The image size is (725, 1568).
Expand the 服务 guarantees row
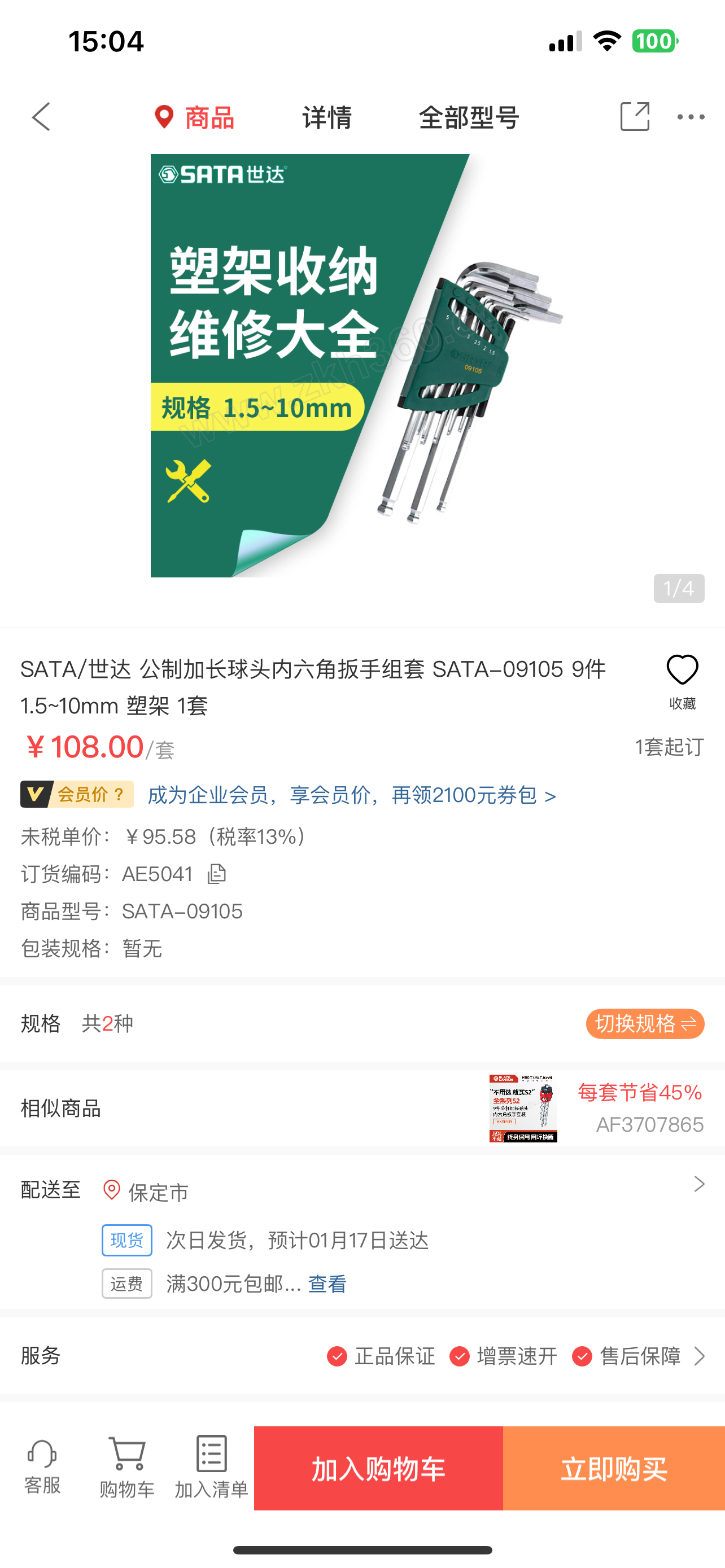tap(699, 1356)
